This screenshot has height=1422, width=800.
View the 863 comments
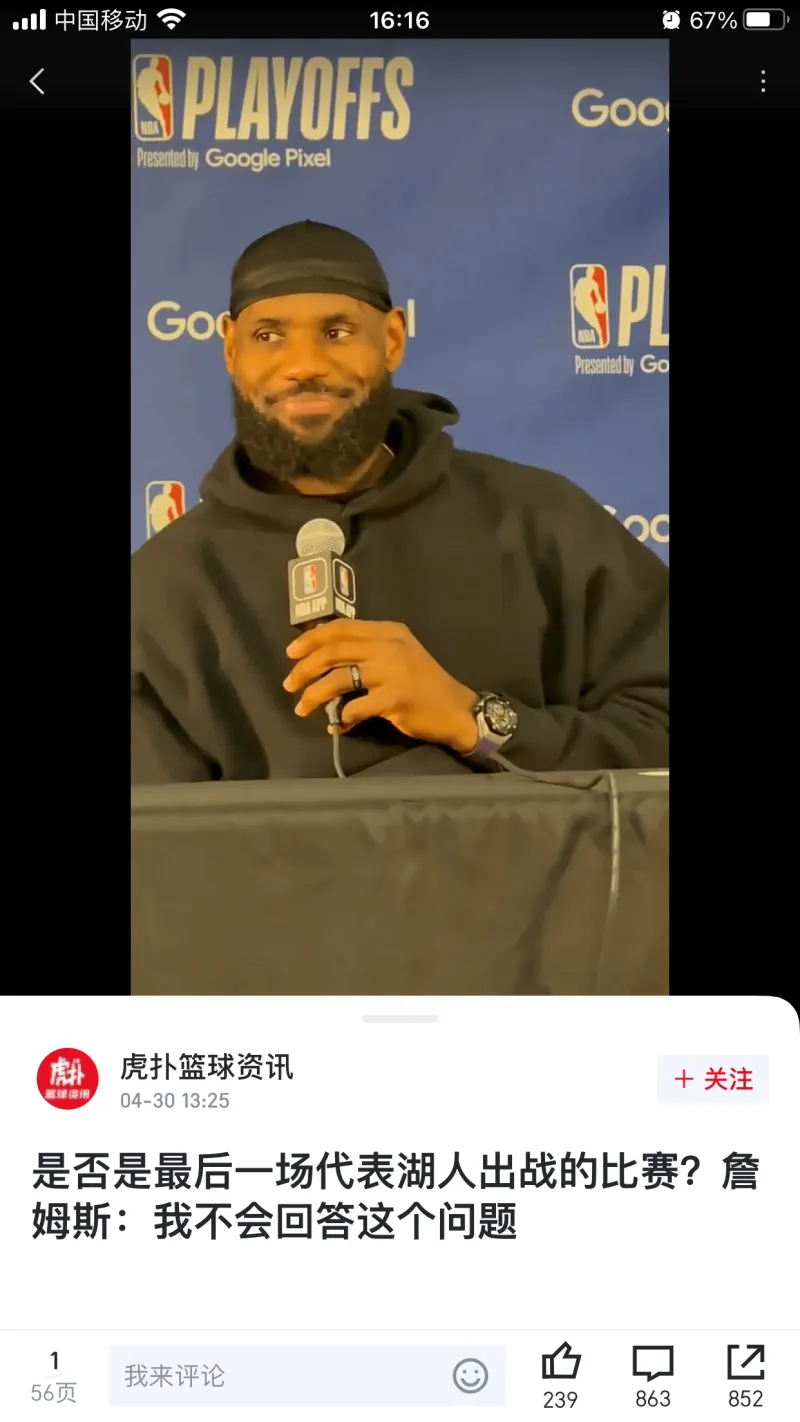pyautogui.click(x=652, y=1364)
